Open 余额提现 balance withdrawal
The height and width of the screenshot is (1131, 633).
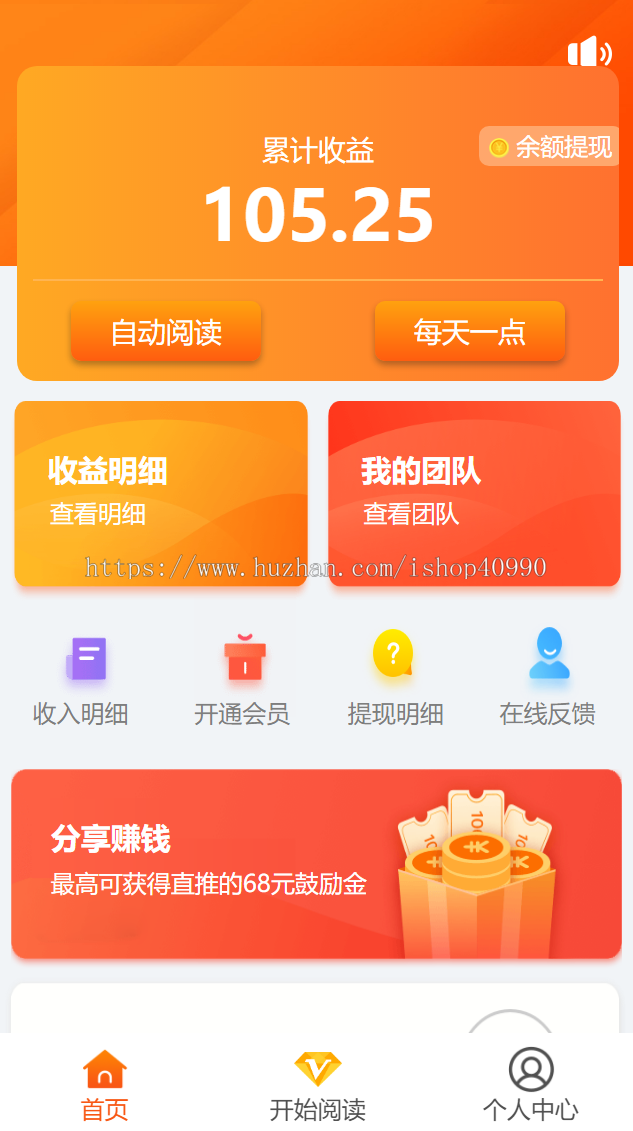click(x=550, y=147)
